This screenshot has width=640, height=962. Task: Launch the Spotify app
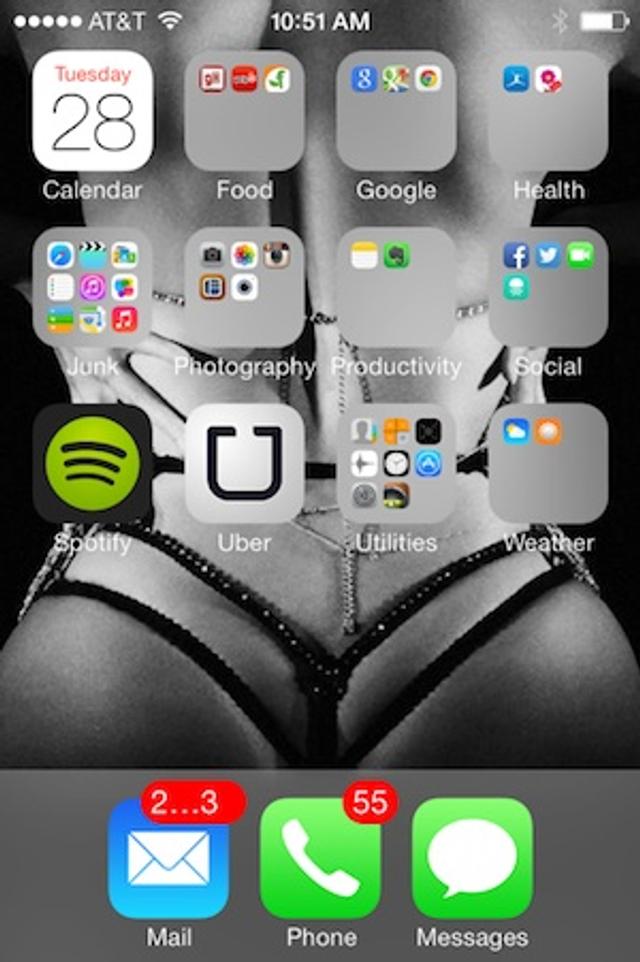[92, 464]
